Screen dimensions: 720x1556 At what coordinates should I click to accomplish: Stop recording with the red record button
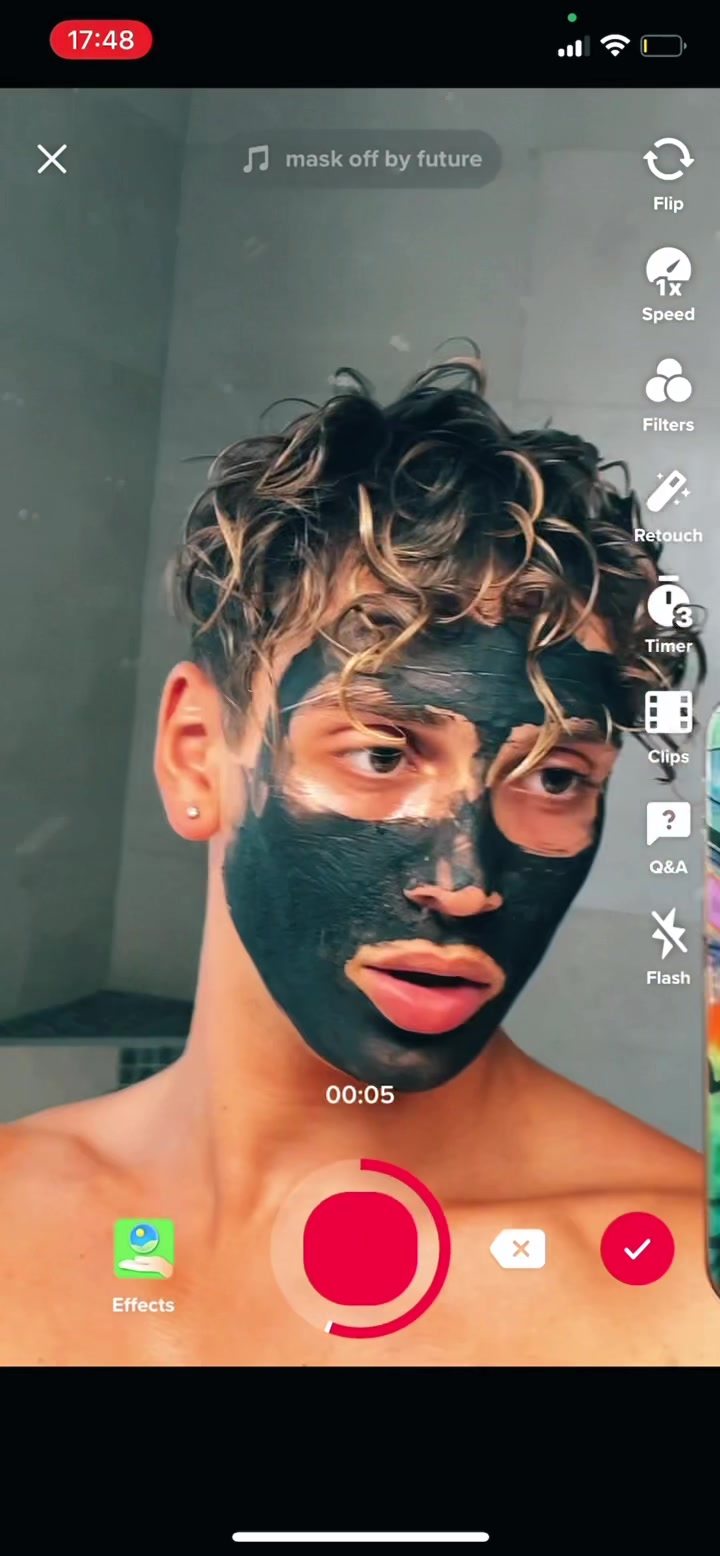[360, 1248]
